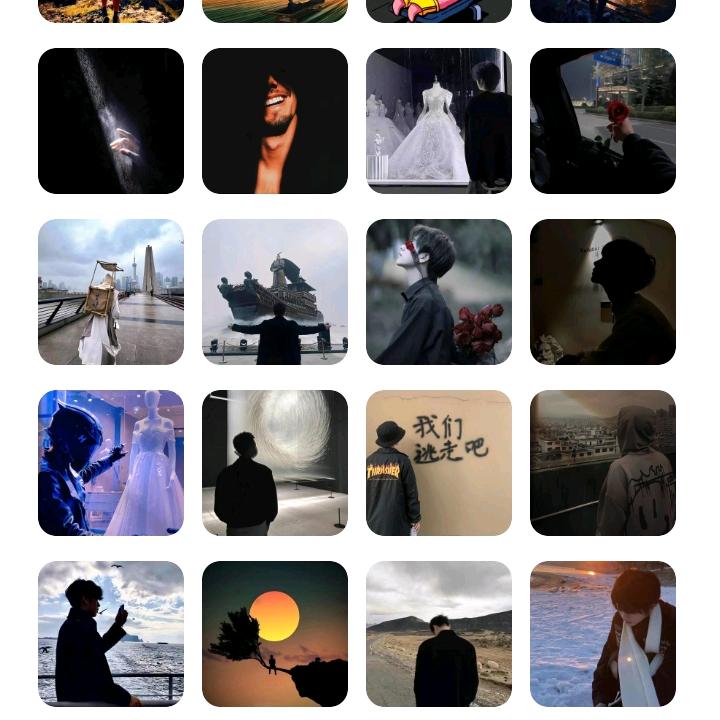Select the smiling bearded man picture
Screen dimensions: 720x720
click(x=275, y=121)
